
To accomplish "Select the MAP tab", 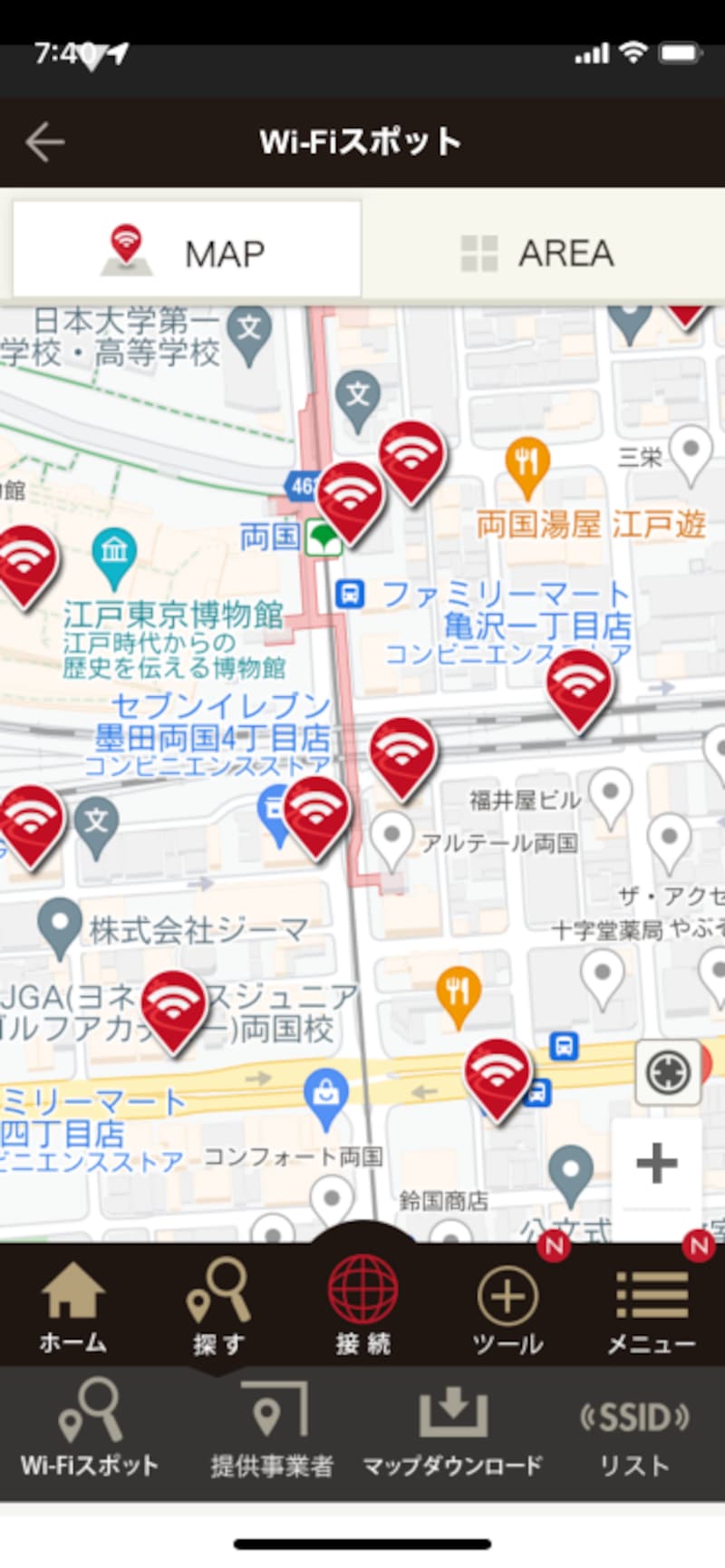I will [x=187, y=251].
